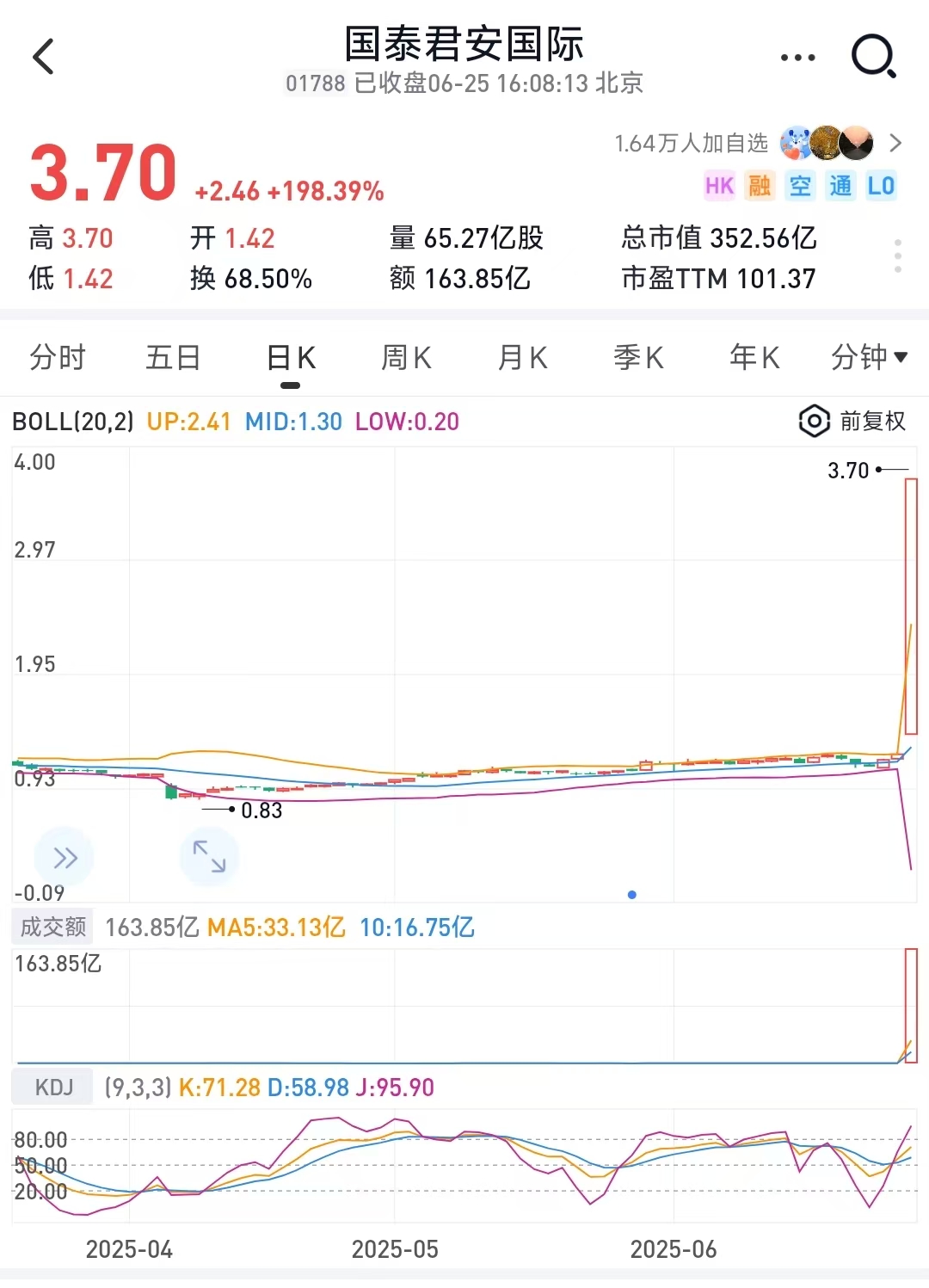Viewport: 929px width, 1288px height.
Task: Toggle the 通 Stock Connect badge
Action: tap(840, 186)
